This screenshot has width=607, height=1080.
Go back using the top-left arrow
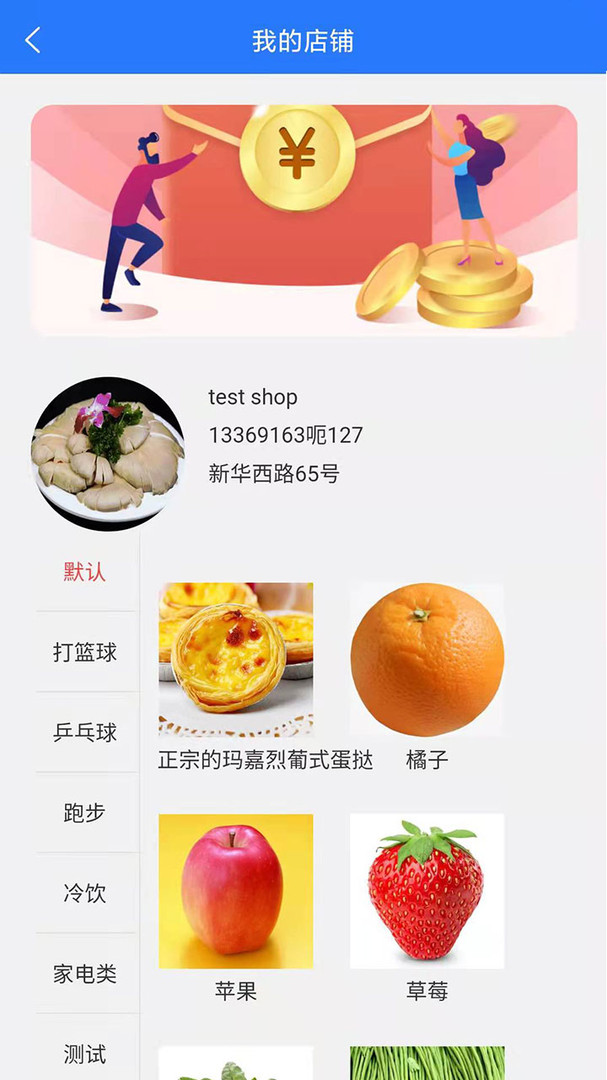[33, 40]
